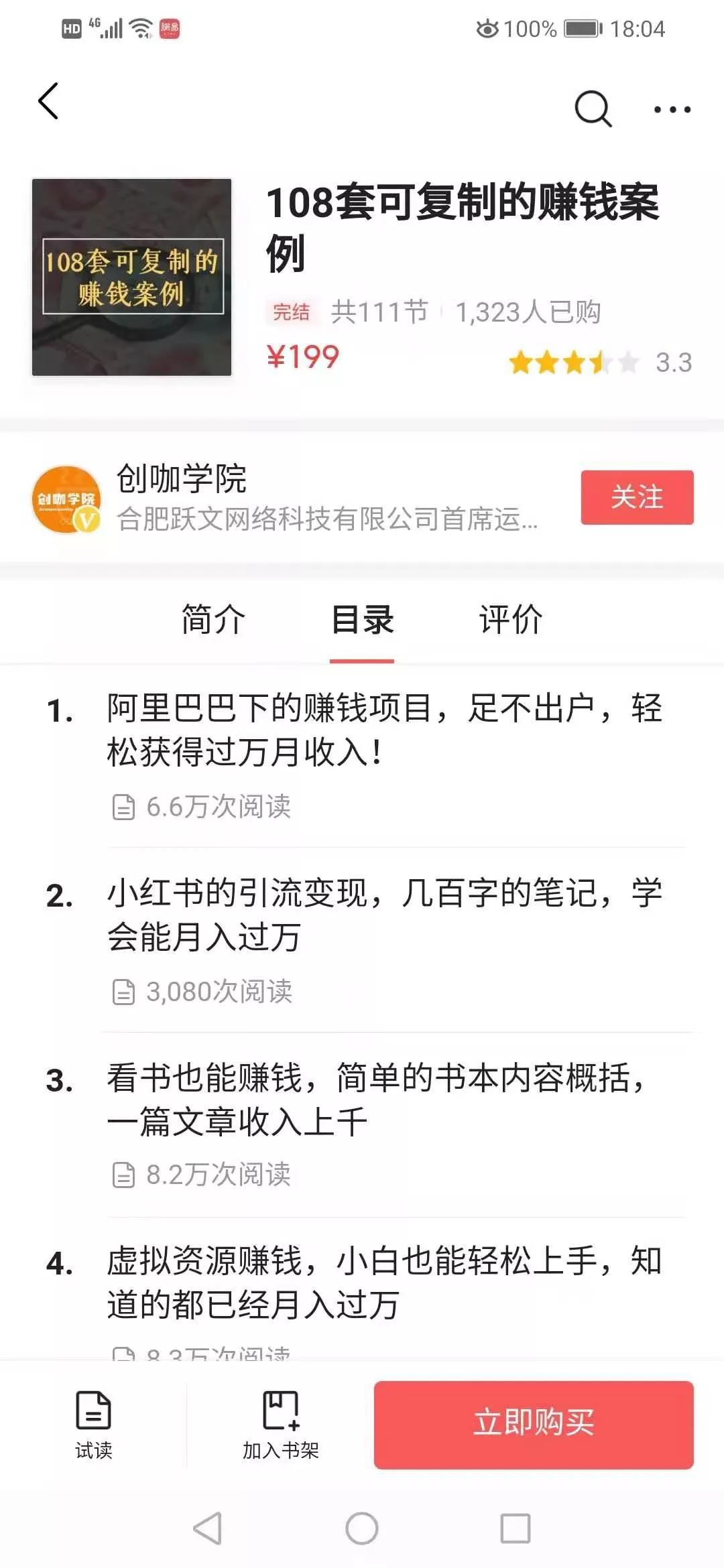Open recent apps from the navigation bar
Screen dimensions: 724x1568
point(515,1528)
